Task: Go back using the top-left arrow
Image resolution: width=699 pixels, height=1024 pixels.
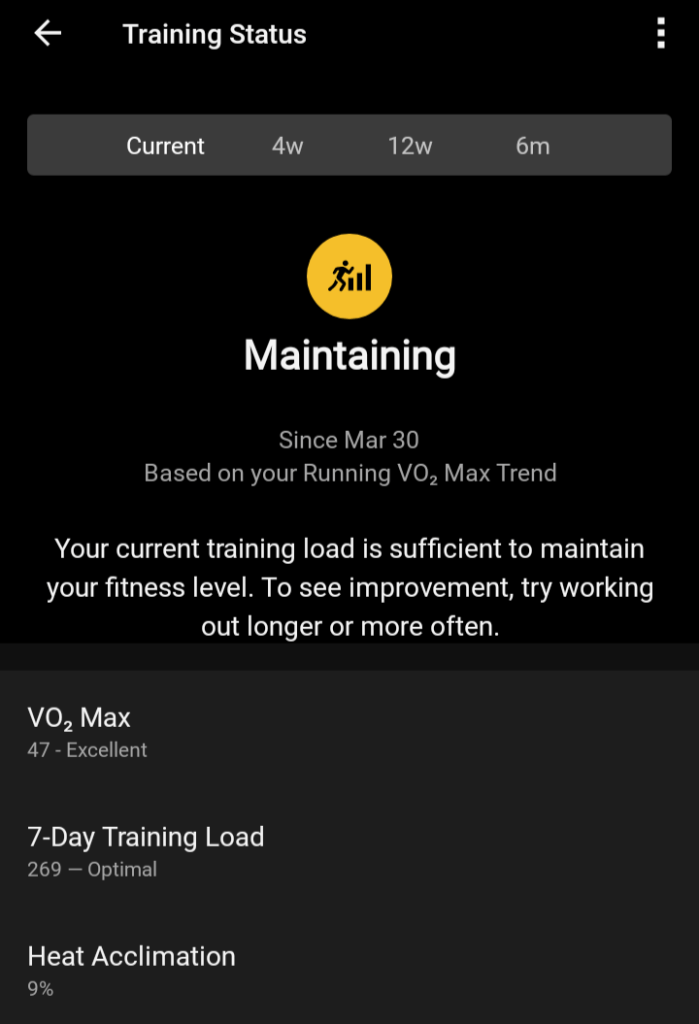Action: point(47,34)
